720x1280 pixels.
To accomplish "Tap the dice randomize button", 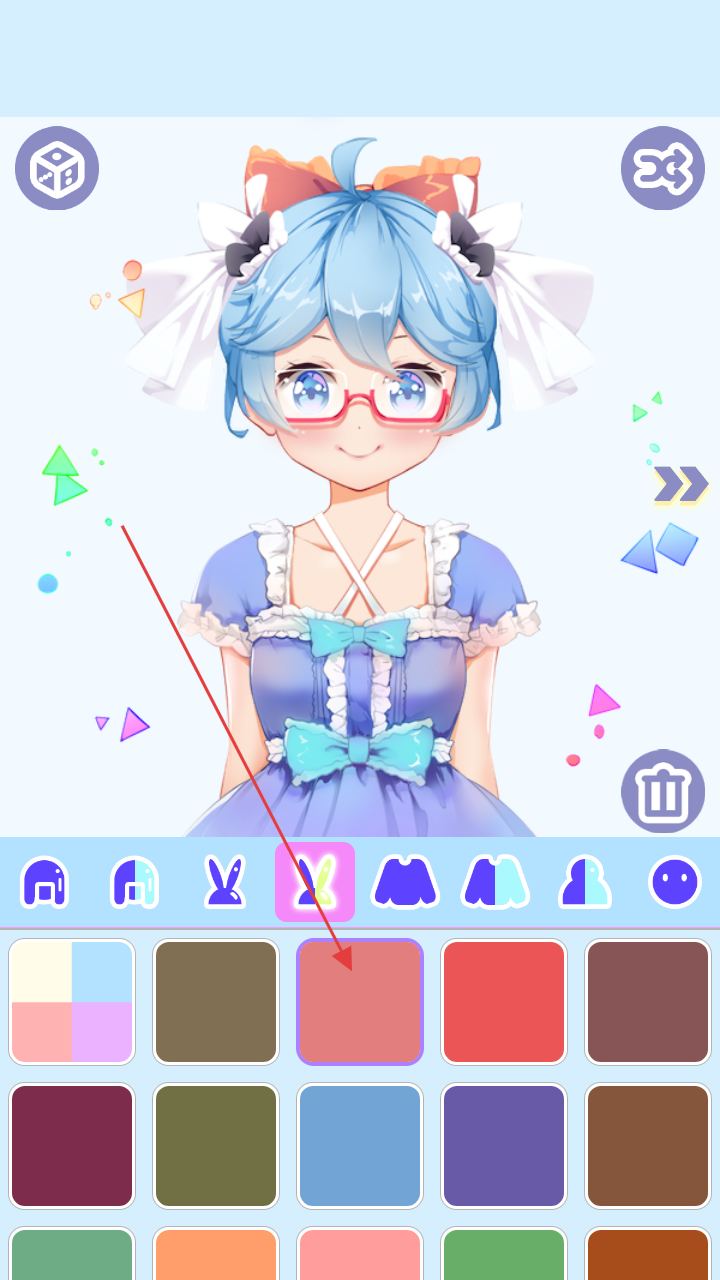I will [57, 168].
